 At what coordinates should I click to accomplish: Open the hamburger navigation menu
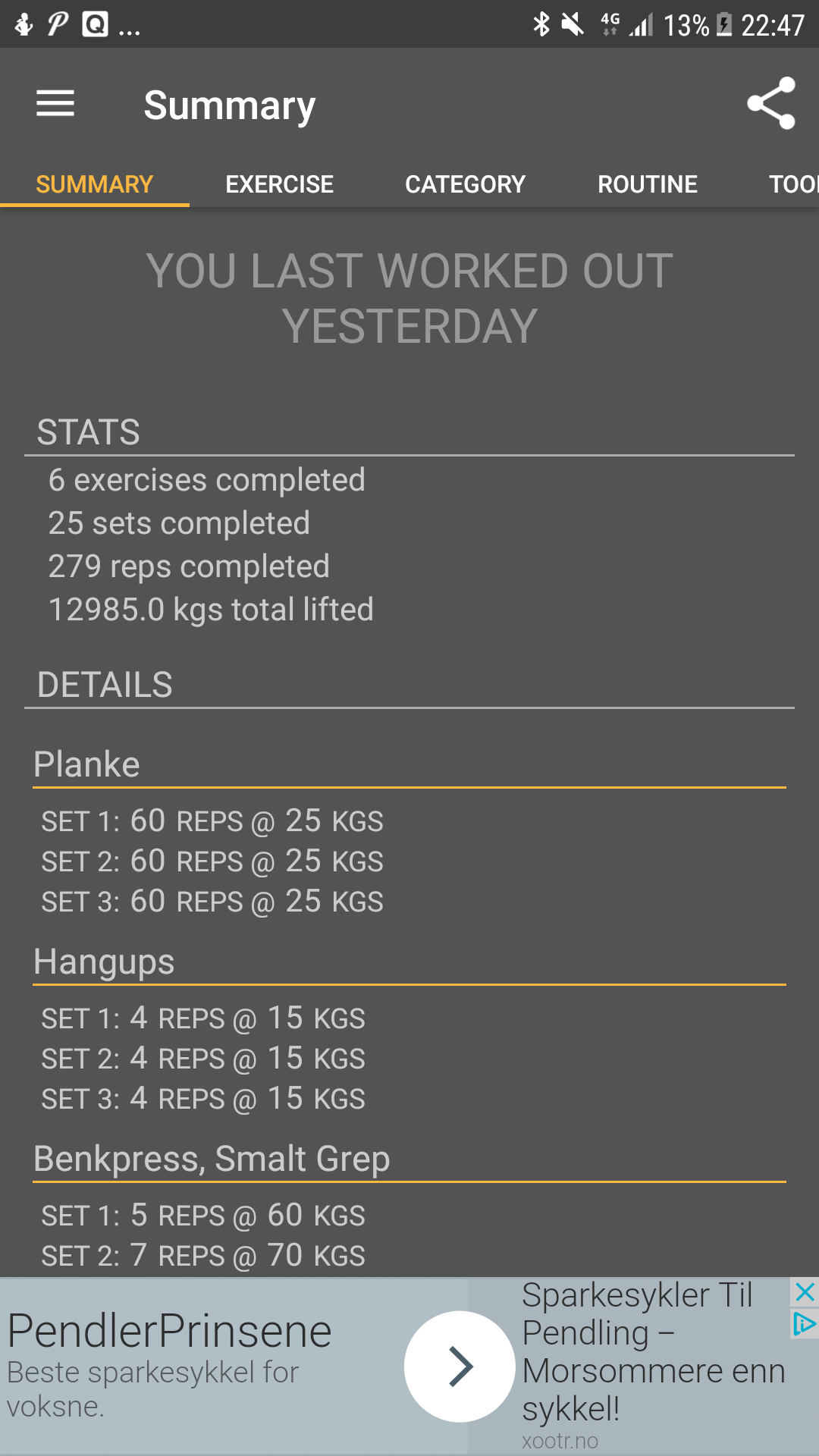click(x=55, y=104)
